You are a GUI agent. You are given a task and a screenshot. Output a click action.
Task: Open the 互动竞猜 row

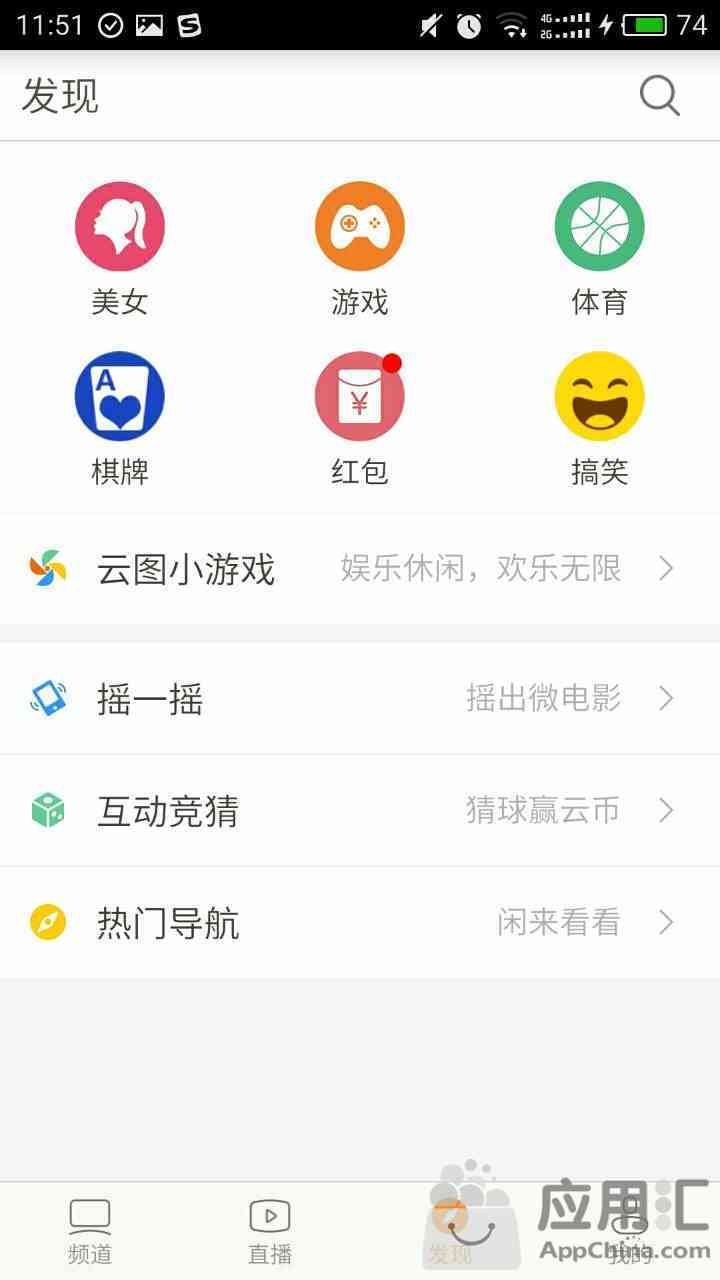tap(360, 810)
